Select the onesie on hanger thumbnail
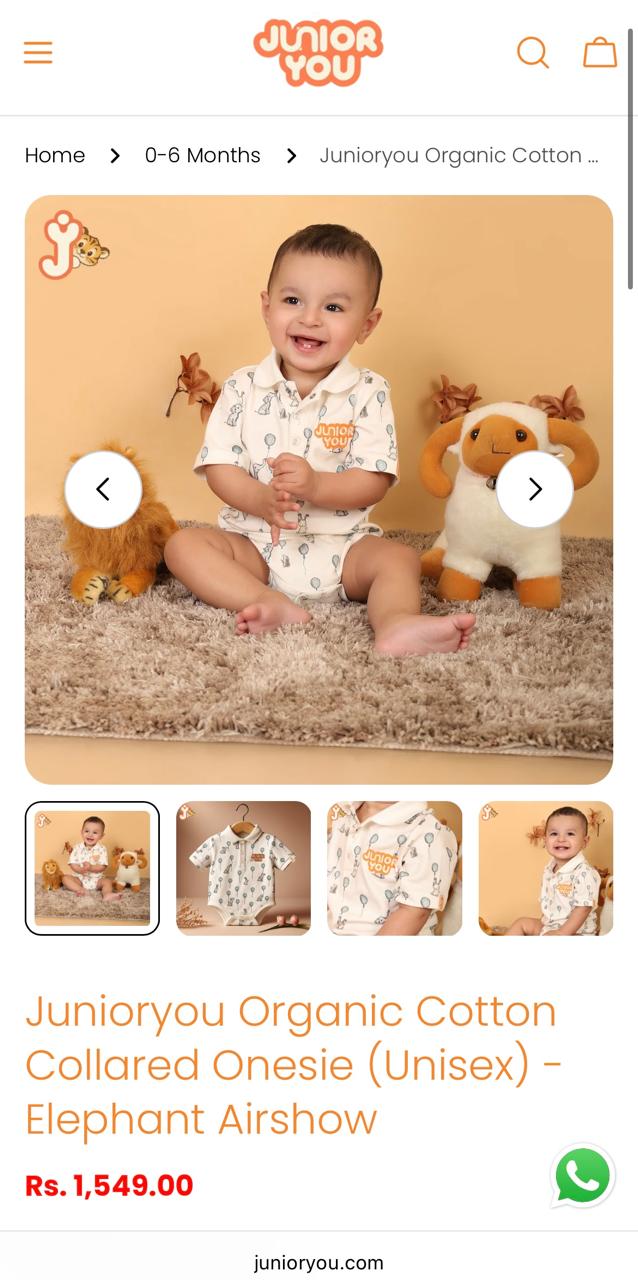This screenshot has height=1280, width=638. [243, 868]
